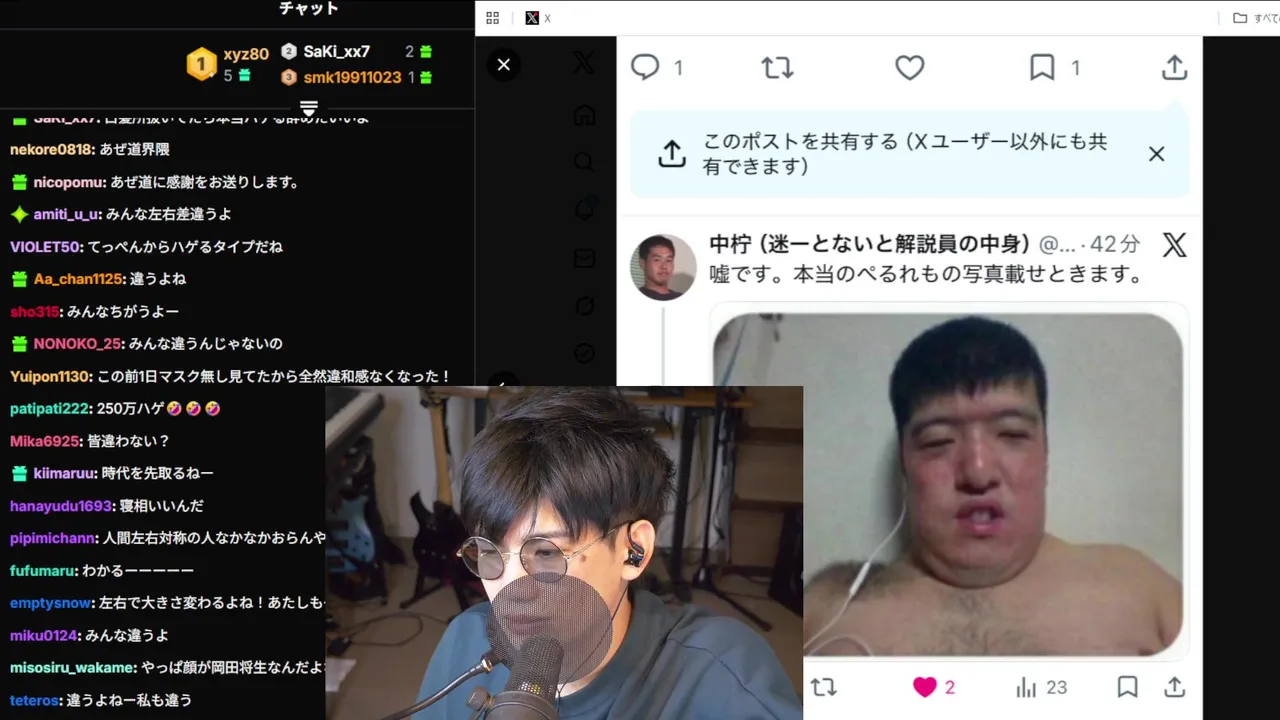Open the photo attached to 中柠's post
Screen dimensions: 1280x720
click(947, 485)
